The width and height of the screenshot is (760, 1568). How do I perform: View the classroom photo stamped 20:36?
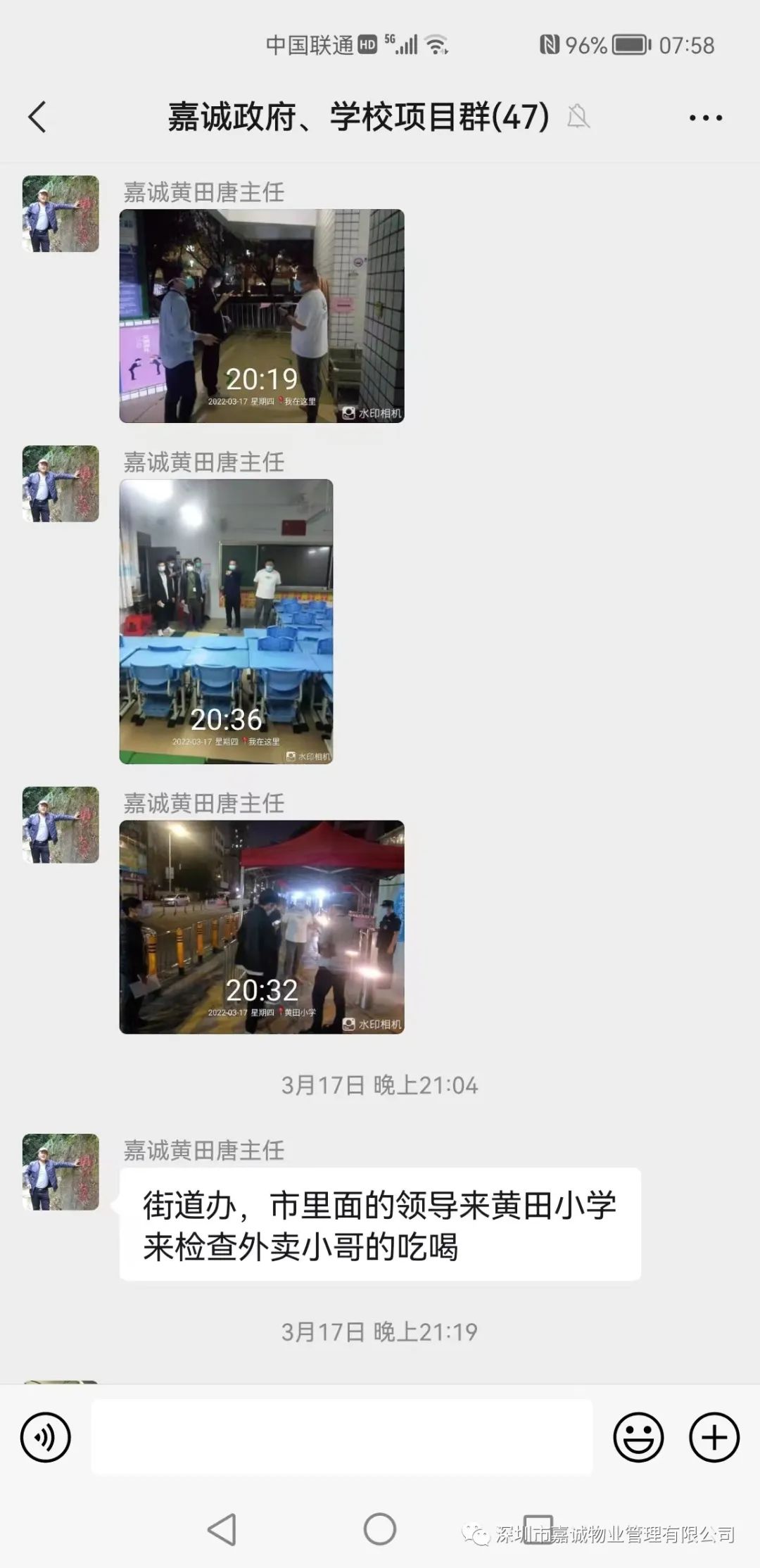pos(226,621)
